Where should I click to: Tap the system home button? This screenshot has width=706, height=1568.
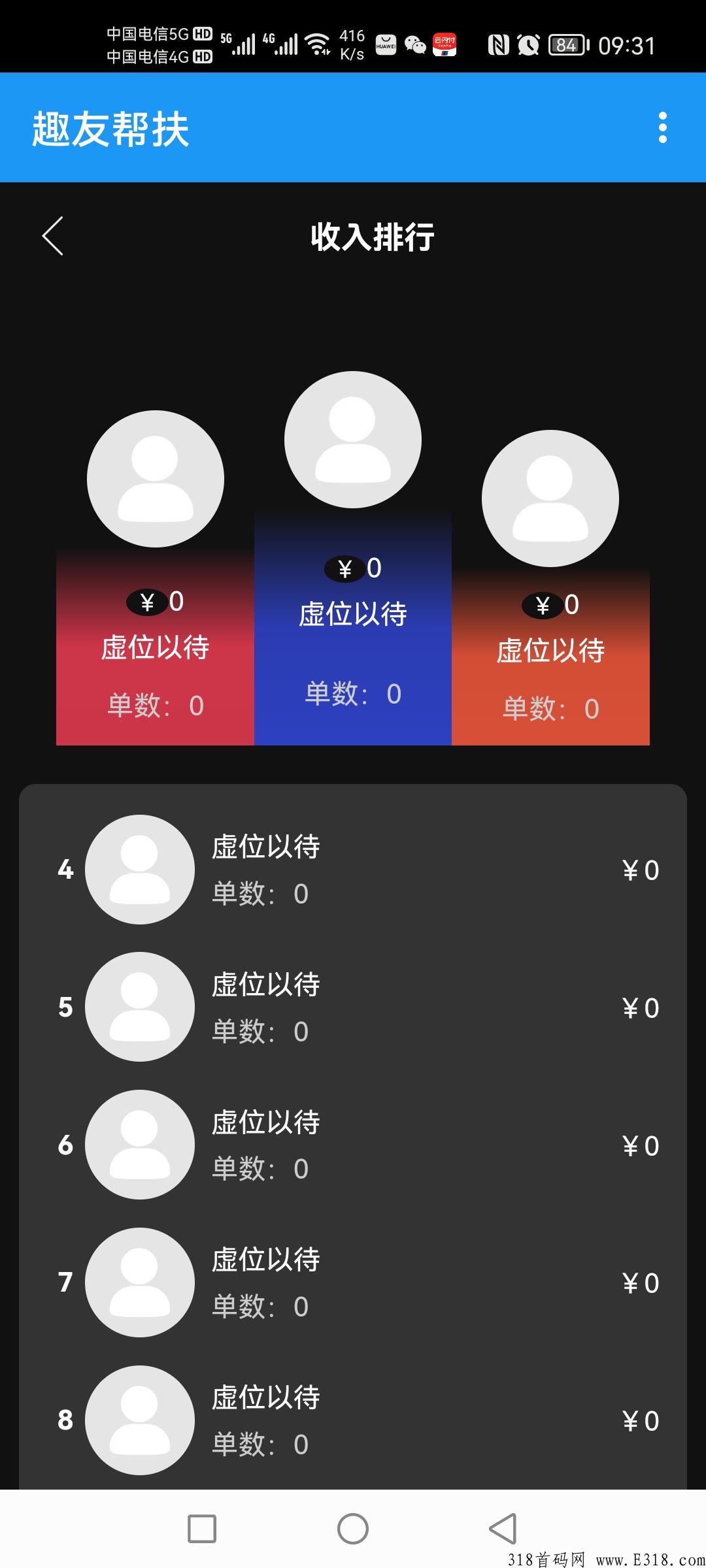[353, 1529]
